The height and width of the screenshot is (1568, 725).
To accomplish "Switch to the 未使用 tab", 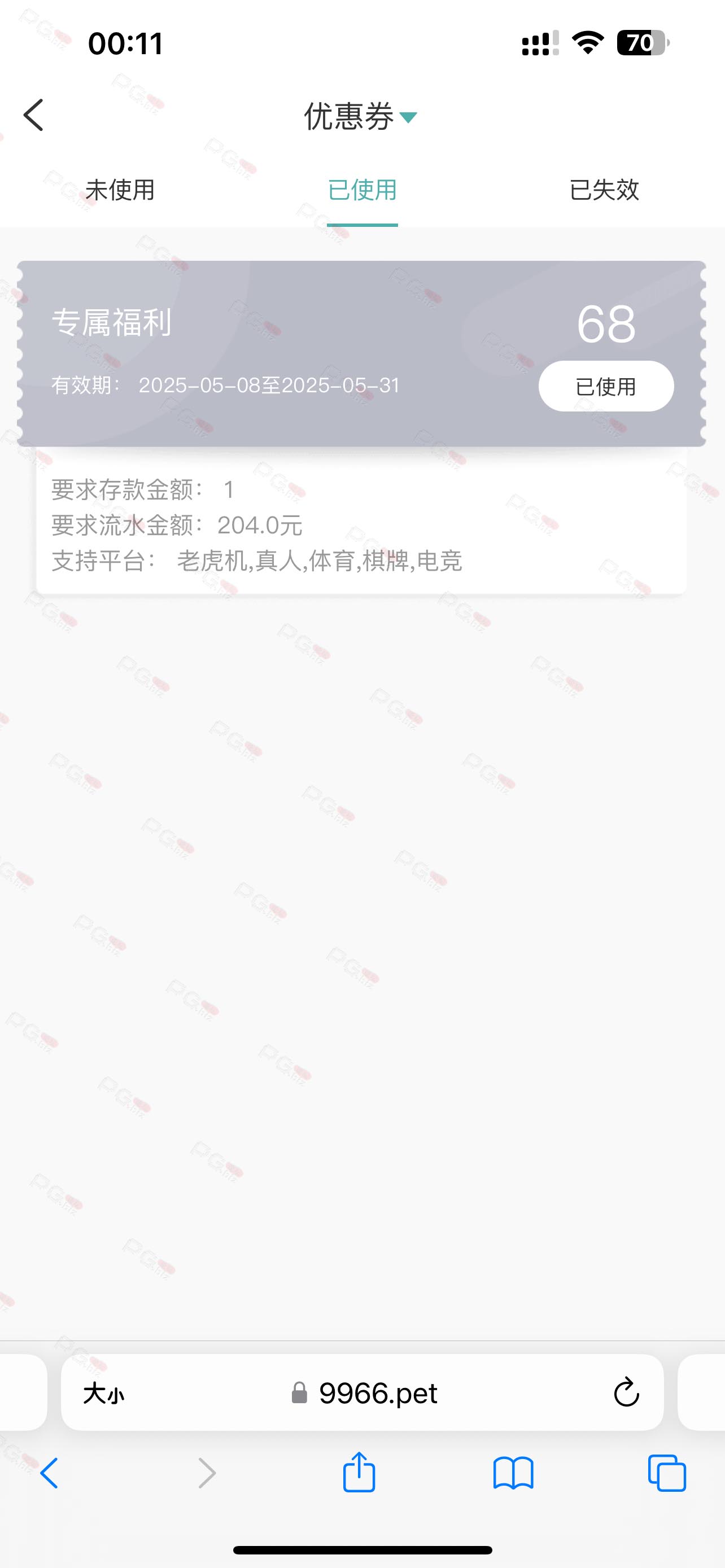I will coord(120,190).
